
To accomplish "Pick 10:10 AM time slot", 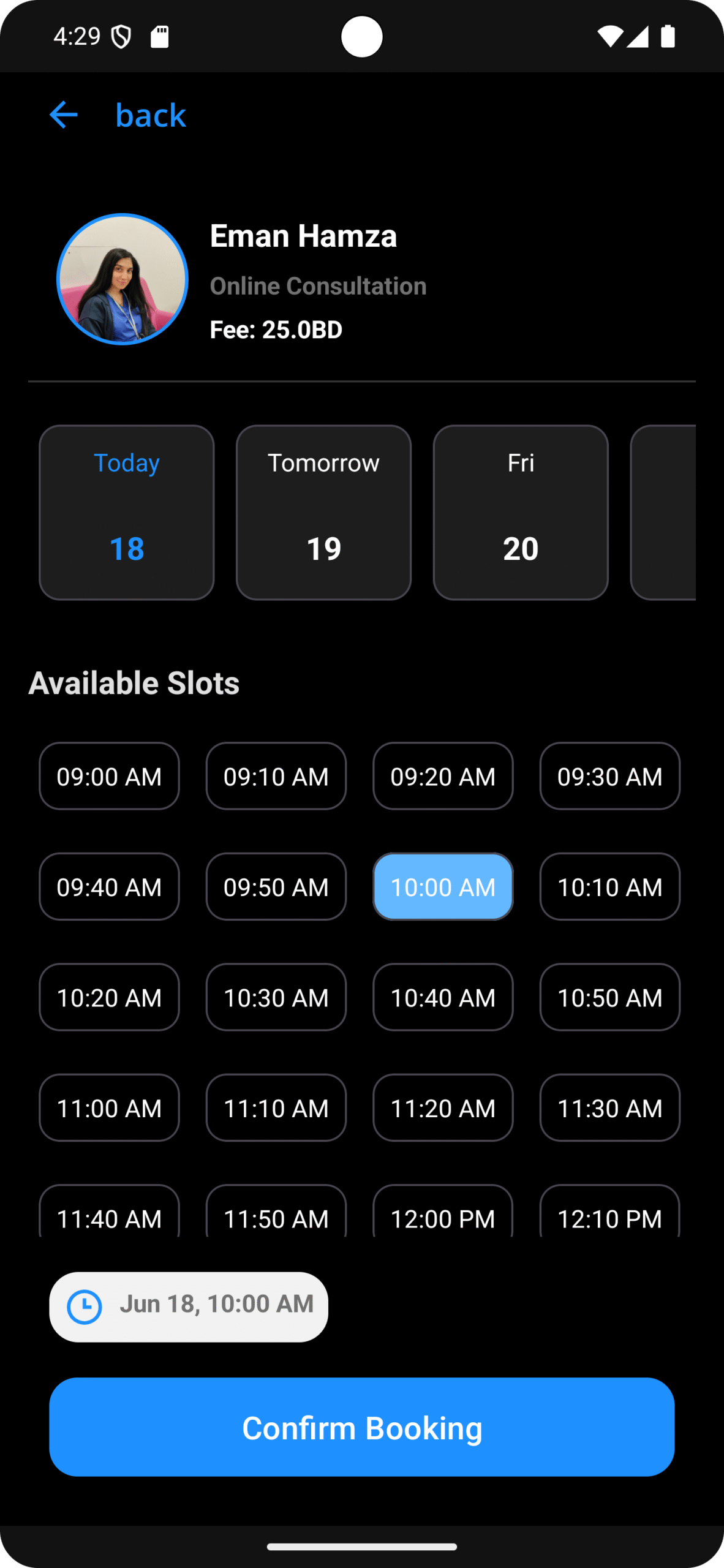I will pyautogui.click(x=609, y=886).
